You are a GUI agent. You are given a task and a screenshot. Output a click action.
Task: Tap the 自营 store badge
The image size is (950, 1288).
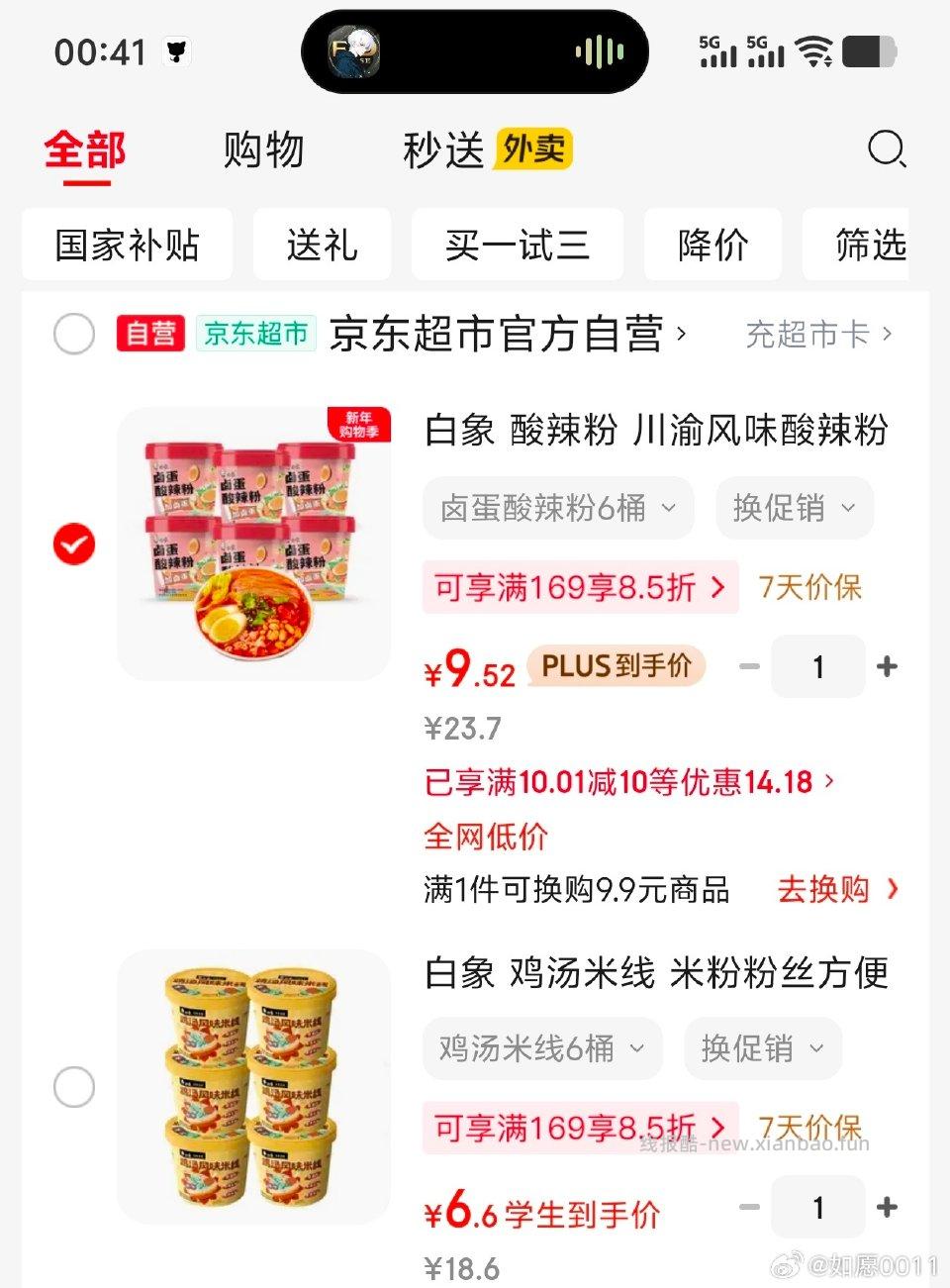pos(150,334)
